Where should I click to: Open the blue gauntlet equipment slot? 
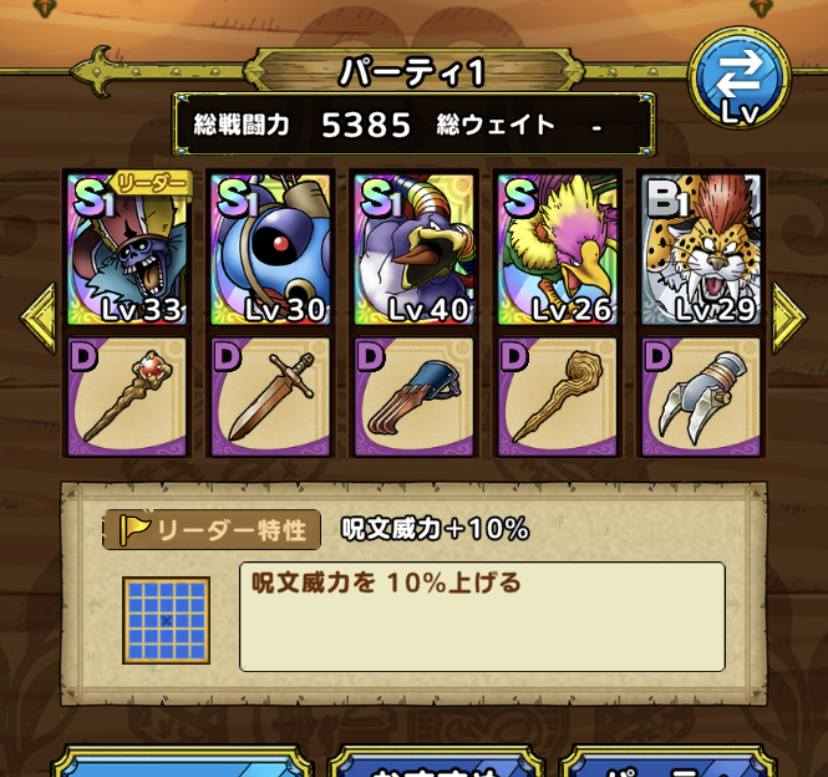click(413, 396)
